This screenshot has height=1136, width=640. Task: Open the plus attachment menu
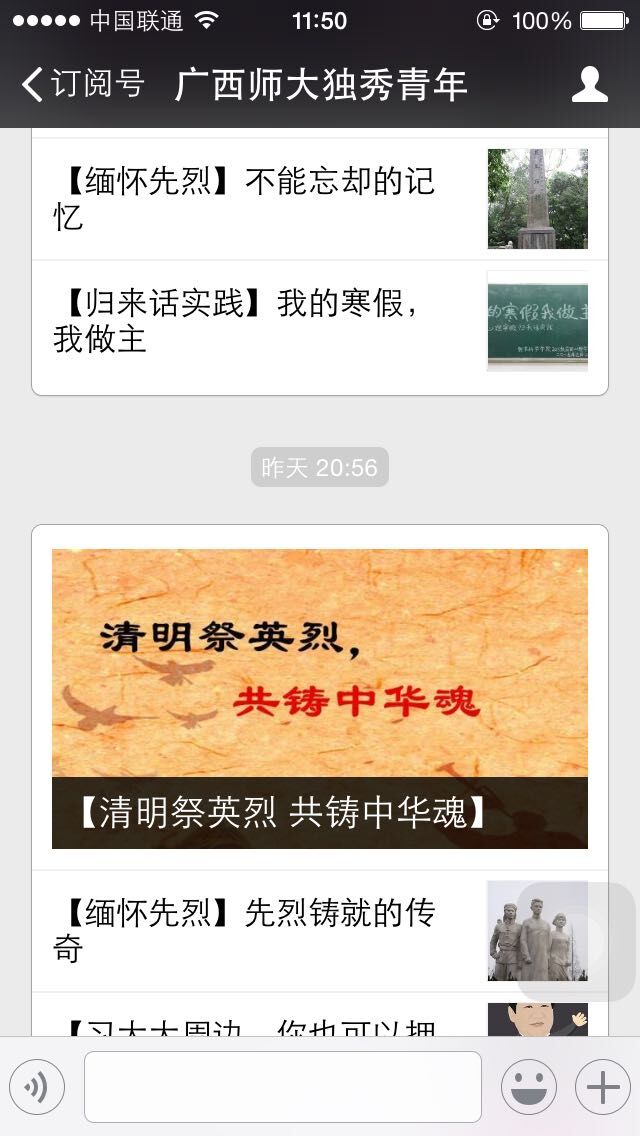coord(602,1087)
